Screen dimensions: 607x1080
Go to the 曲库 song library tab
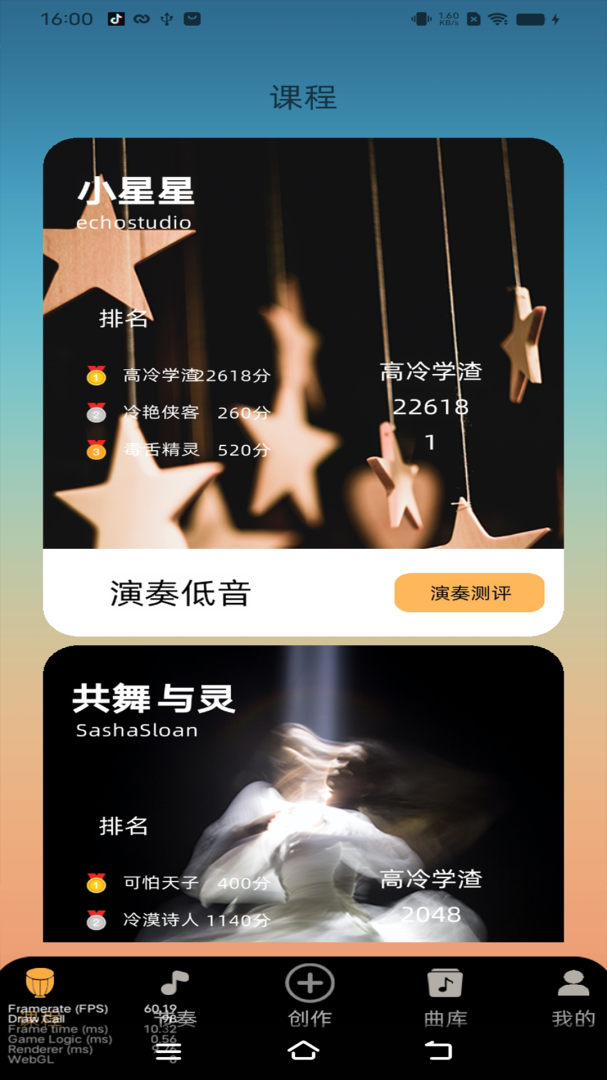tap(445, 996)
